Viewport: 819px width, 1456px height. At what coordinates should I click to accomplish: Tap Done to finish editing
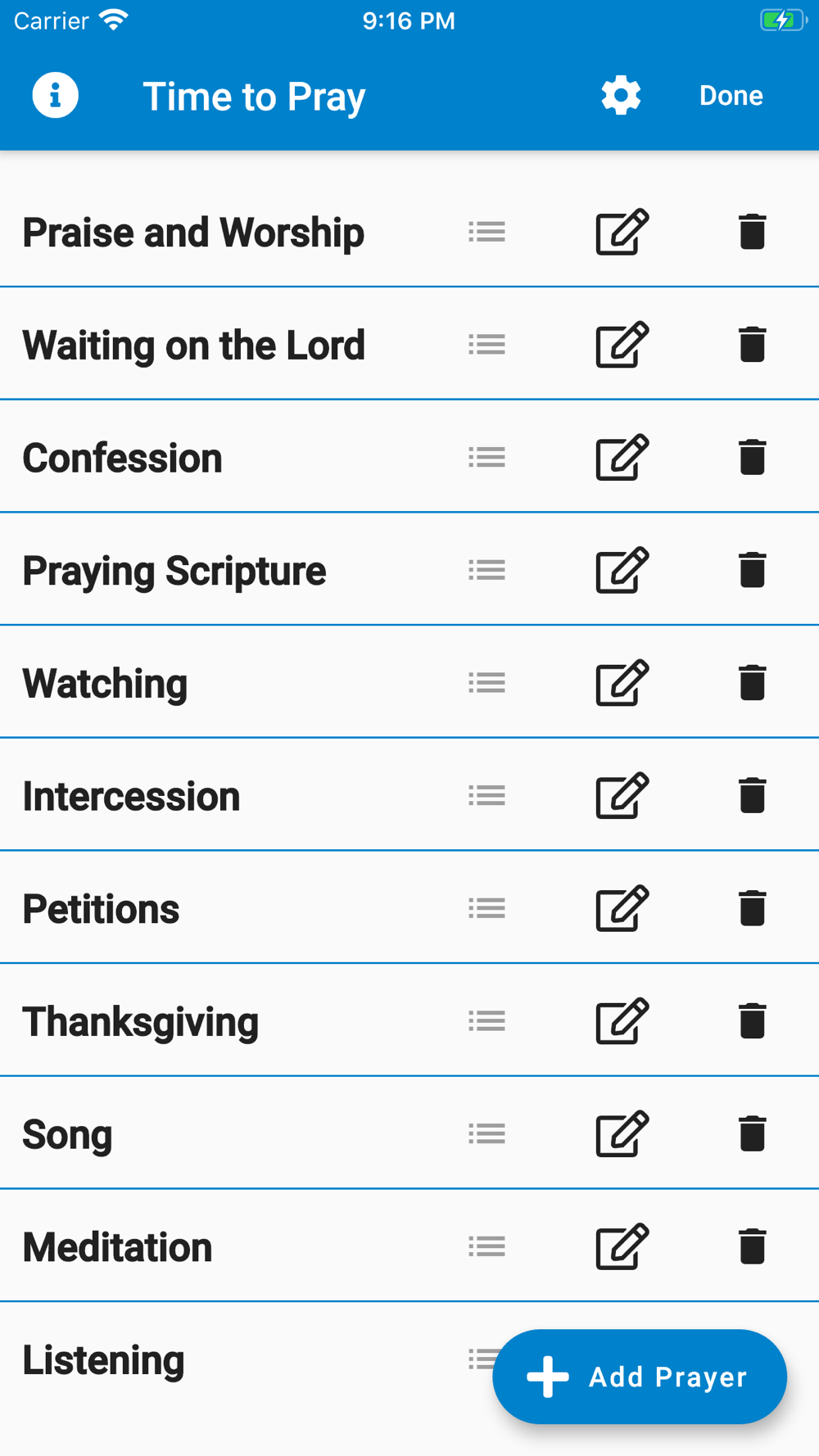coord(731,95)
